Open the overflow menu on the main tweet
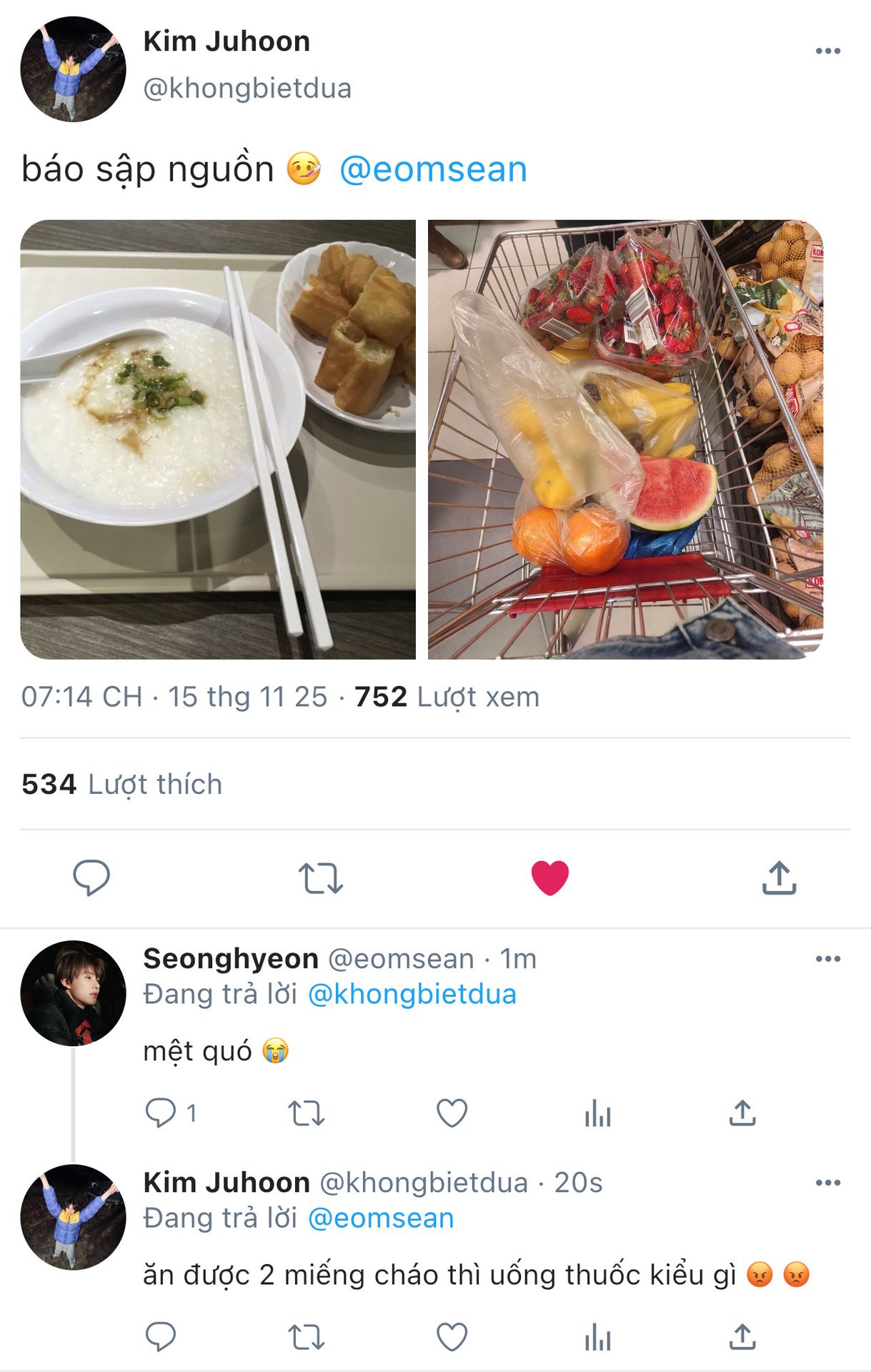 tap(827, 51)
